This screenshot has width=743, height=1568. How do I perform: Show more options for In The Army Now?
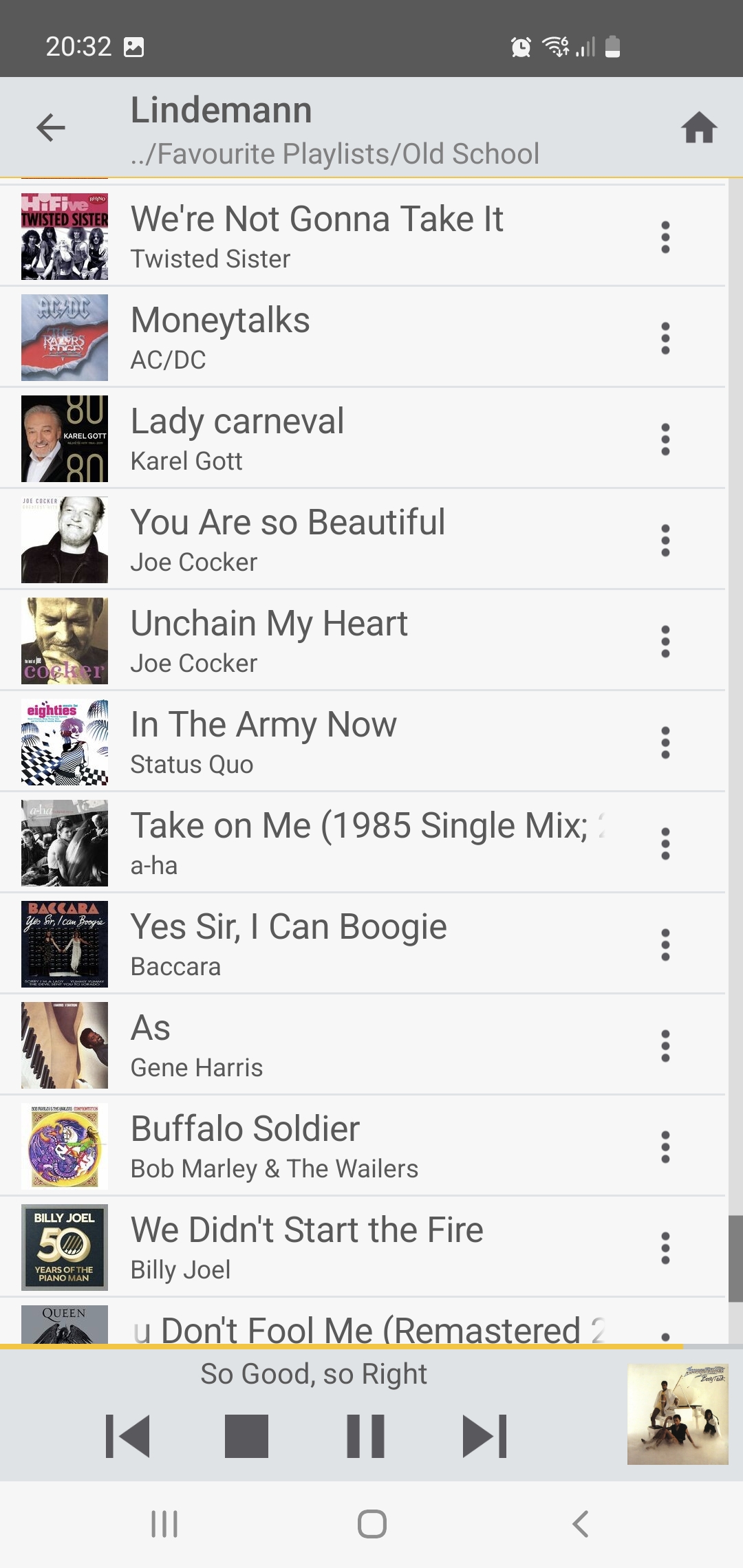coord(665,743)
